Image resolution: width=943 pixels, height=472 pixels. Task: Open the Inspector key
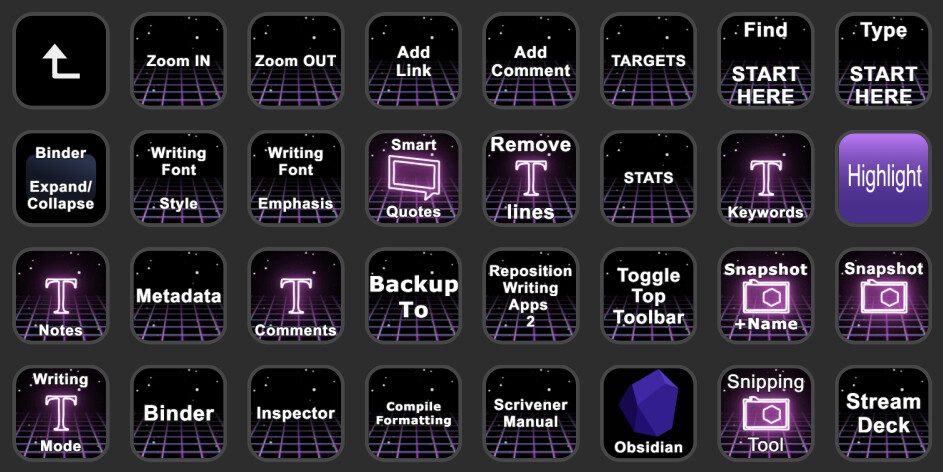295,413
